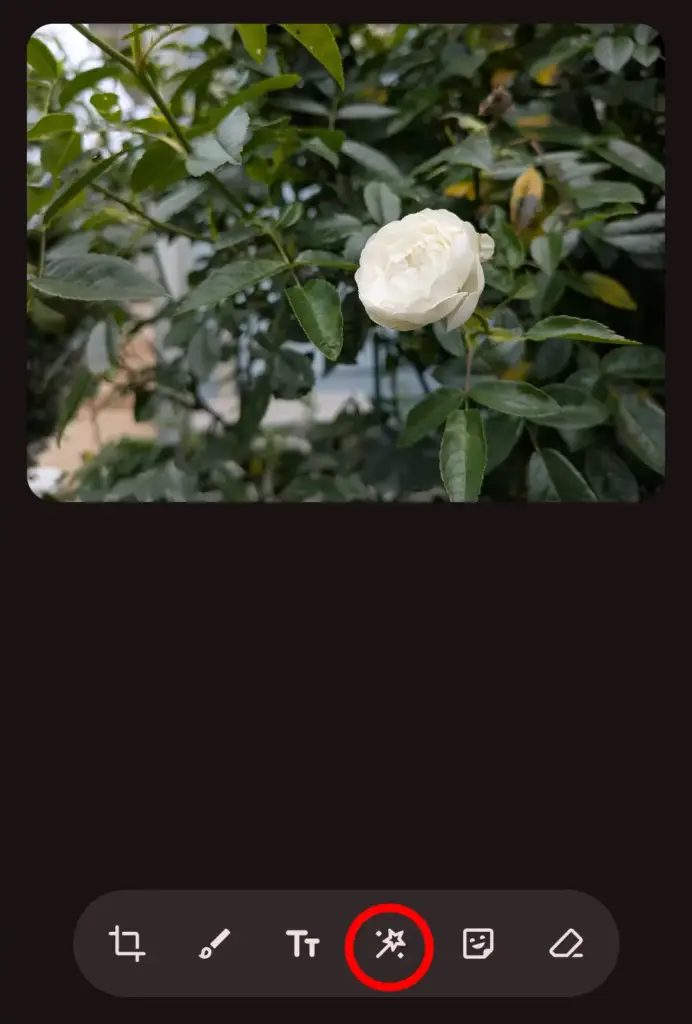This screenshot has height=1024, width=692.
Task: Open the crop tool
Action: coord(127,943)
